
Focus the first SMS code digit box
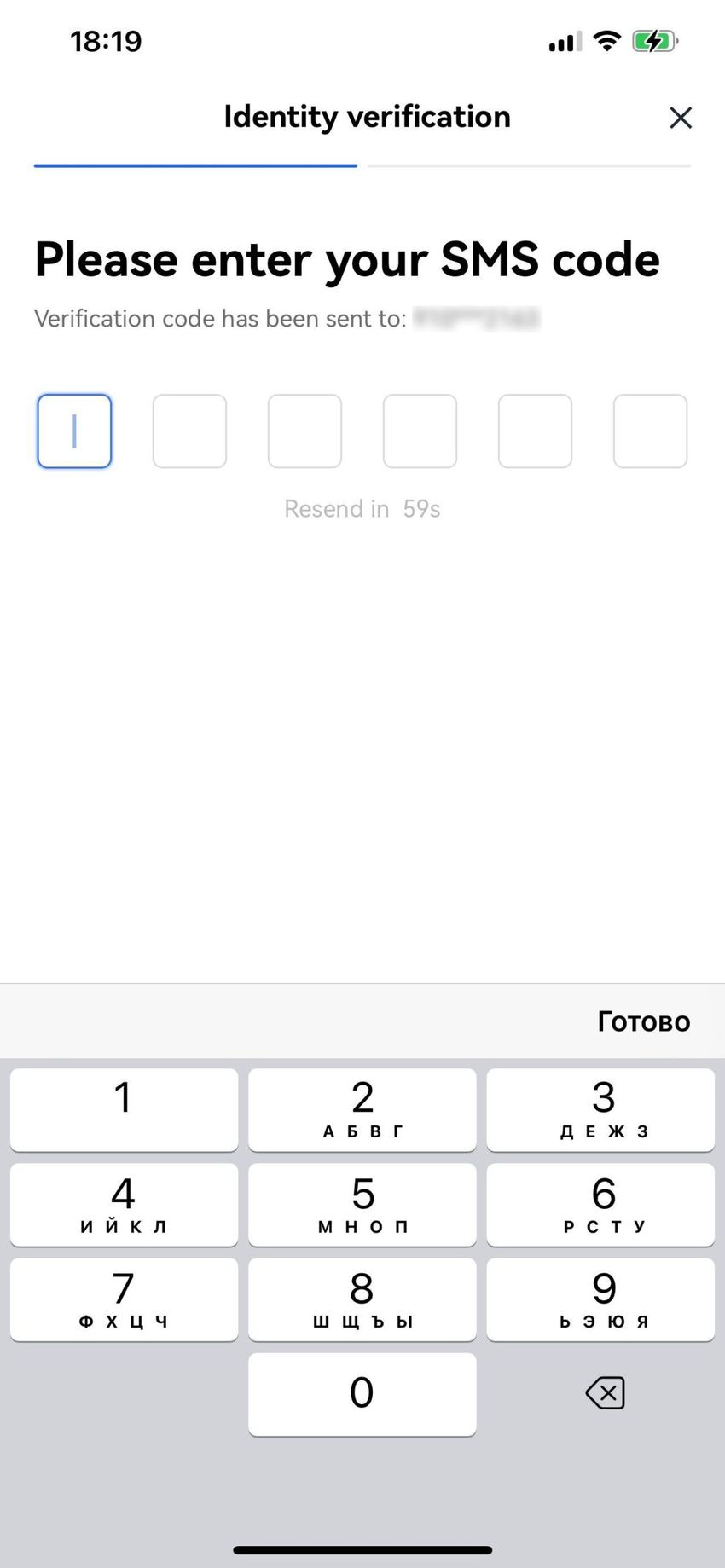coord(74,431)
